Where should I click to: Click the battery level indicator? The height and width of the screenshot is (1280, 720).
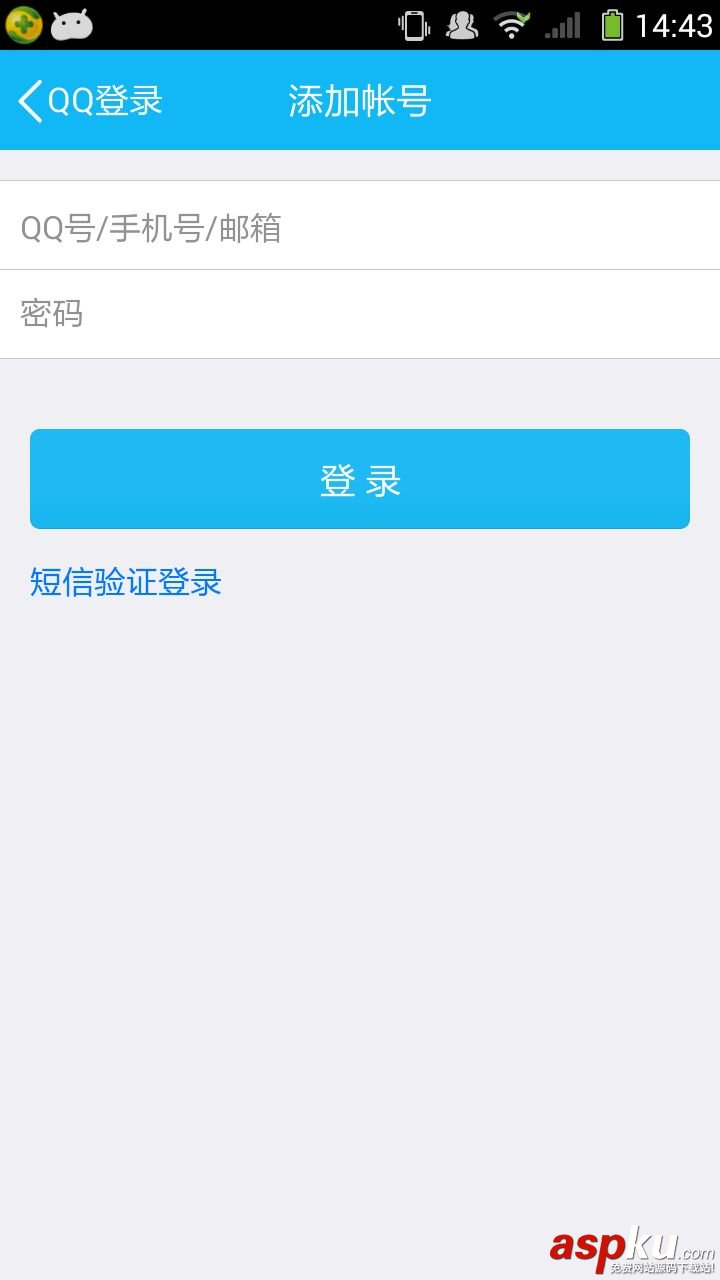click(x=611, y=25)
